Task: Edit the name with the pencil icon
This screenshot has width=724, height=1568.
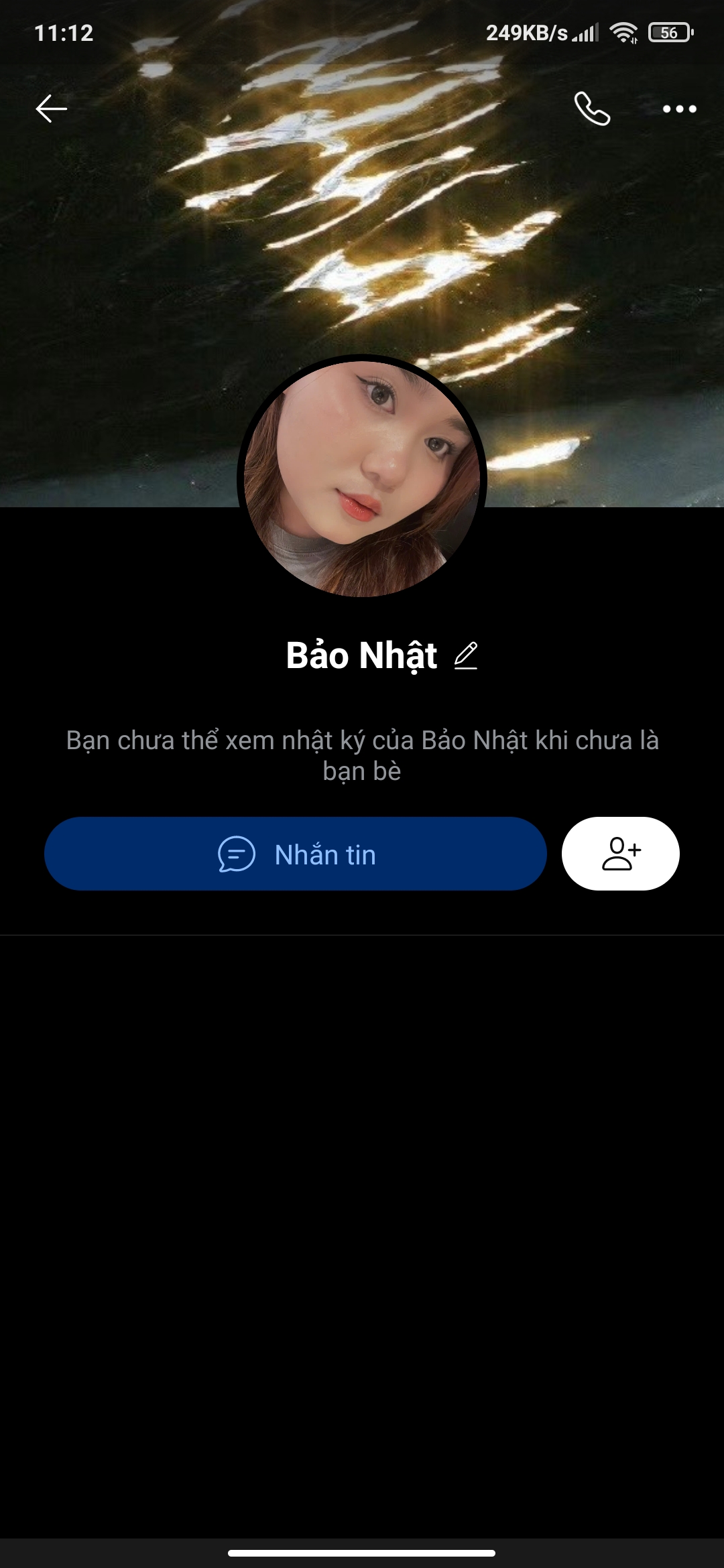Action: click(x=466, y=655)
